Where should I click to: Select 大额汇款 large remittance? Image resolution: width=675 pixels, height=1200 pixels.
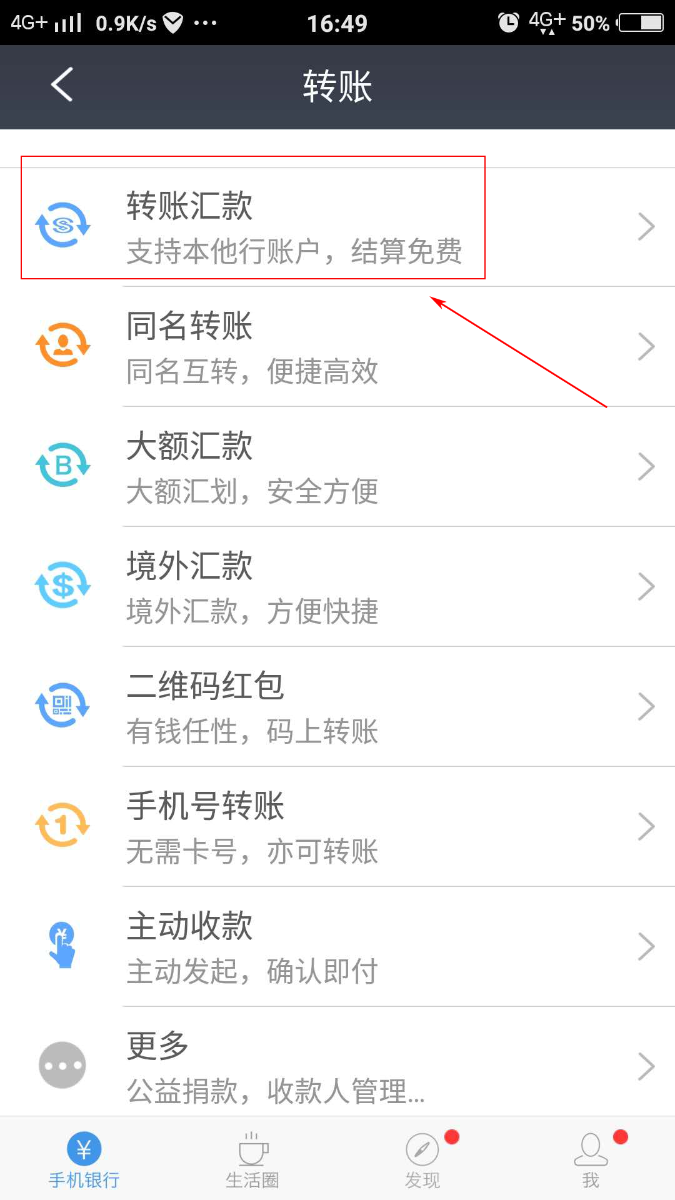pyautogui.click(x=337, y=467)
